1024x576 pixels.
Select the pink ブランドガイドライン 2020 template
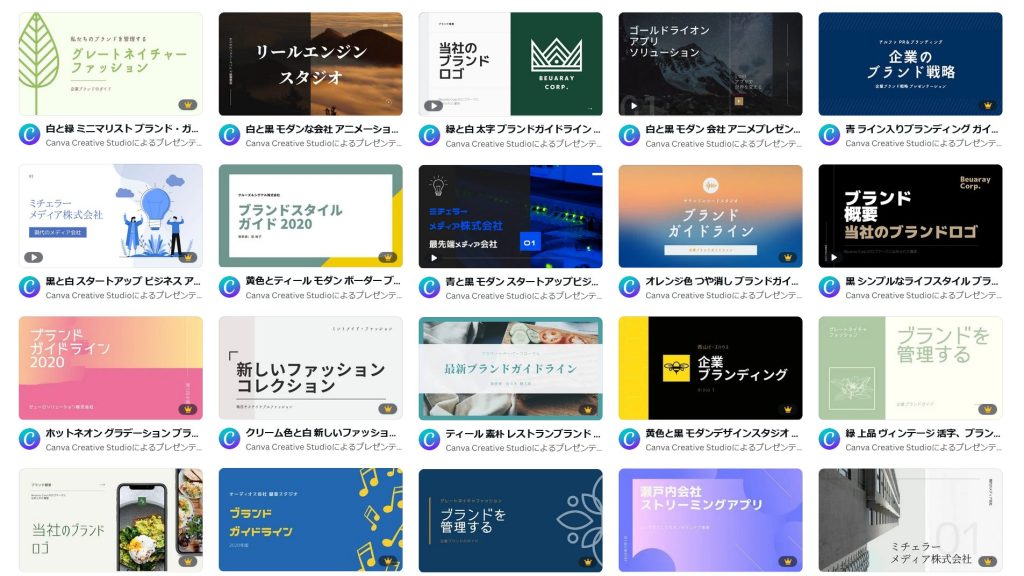tap(110, 368)
